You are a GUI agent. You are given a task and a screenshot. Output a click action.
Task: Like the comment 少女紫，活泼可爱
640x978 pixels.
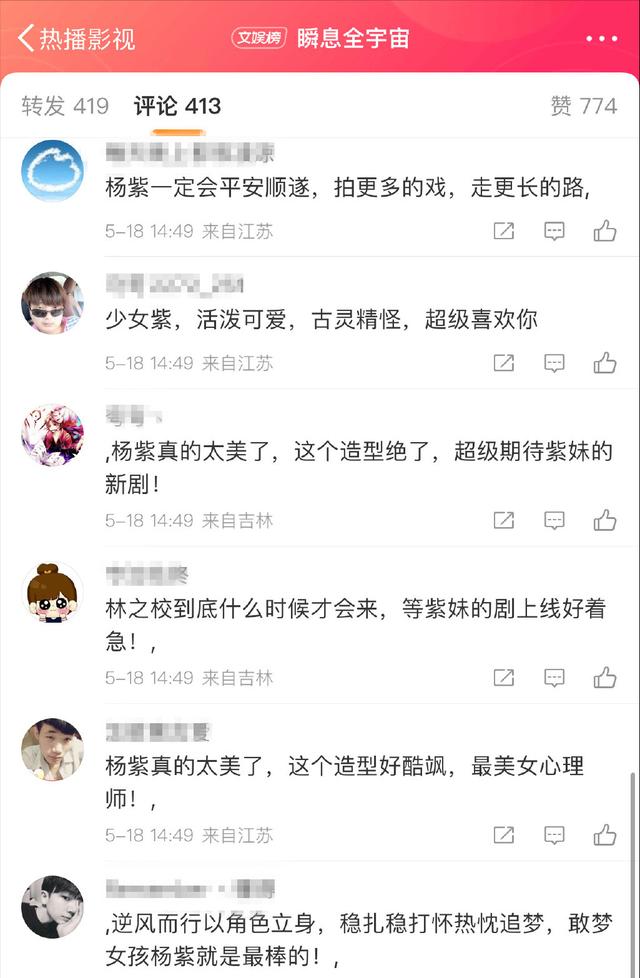tap(604, 363)
